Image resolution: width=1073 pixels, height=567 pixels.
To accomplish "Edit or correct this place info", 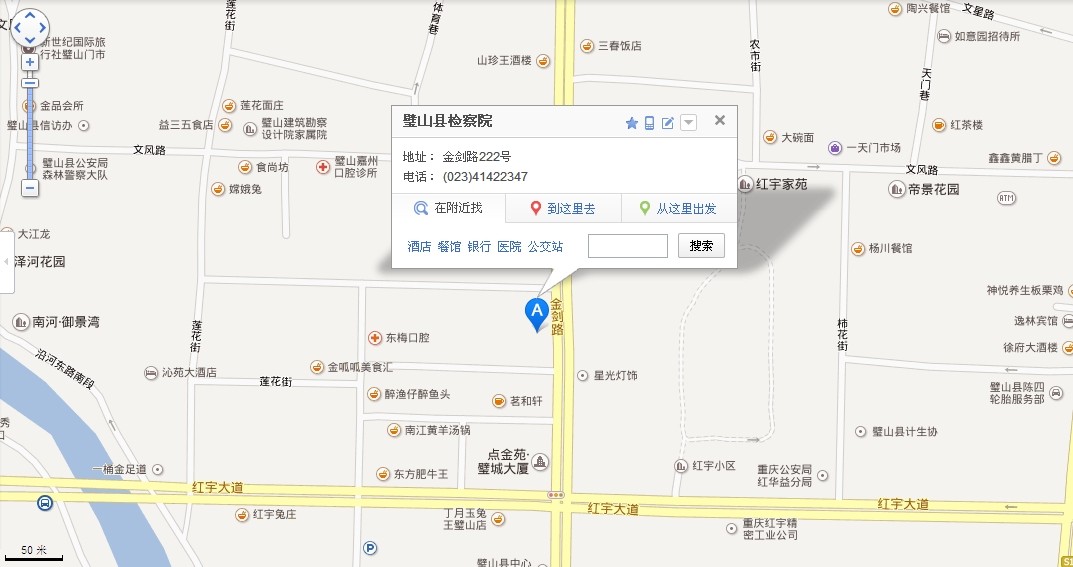I will pyautogui.click(x=668, y=123).
